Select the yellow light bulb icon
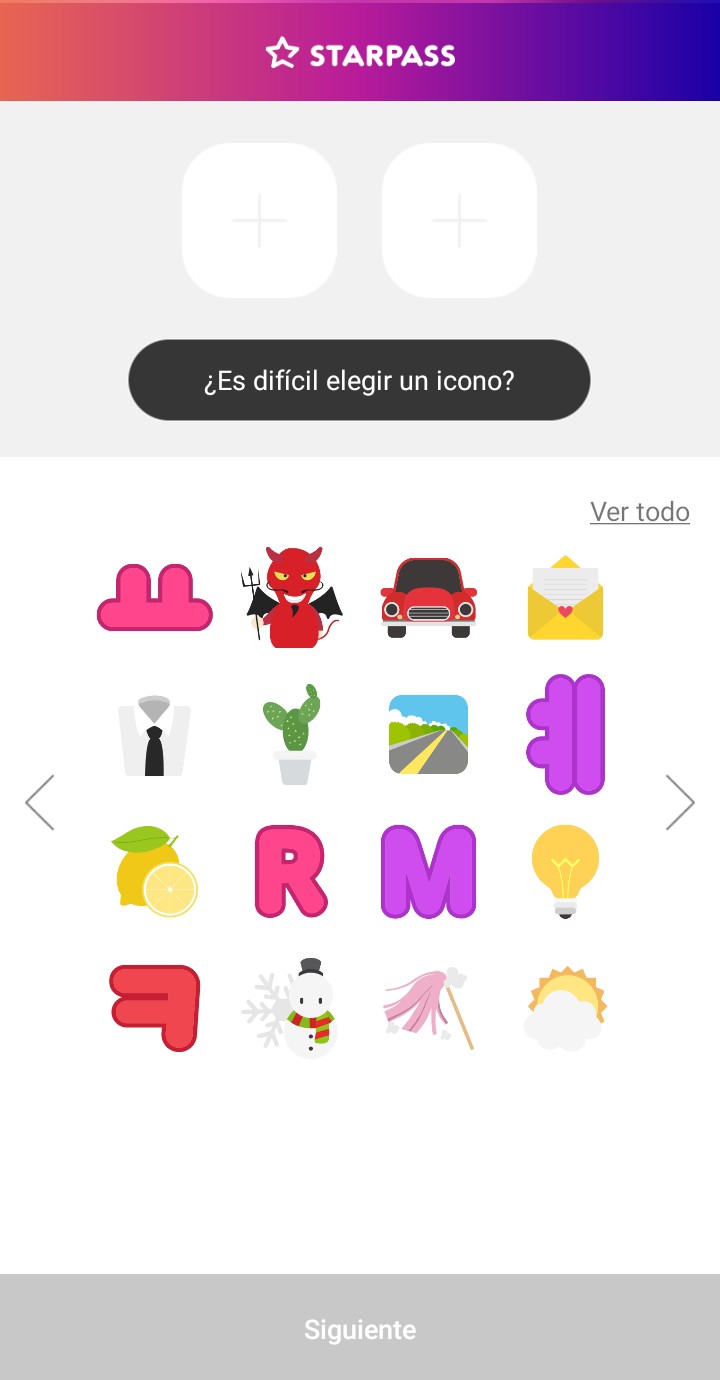Screen dimensions: 720x1380 565,871
